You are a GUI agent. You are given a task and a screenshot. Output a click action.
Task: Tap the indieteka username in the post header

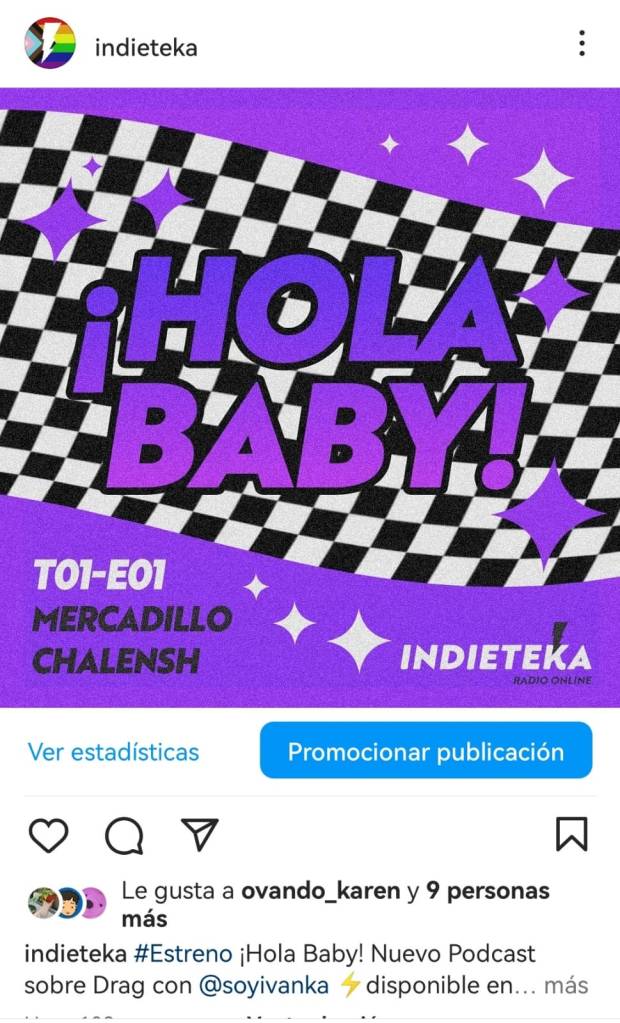[146, 47]
